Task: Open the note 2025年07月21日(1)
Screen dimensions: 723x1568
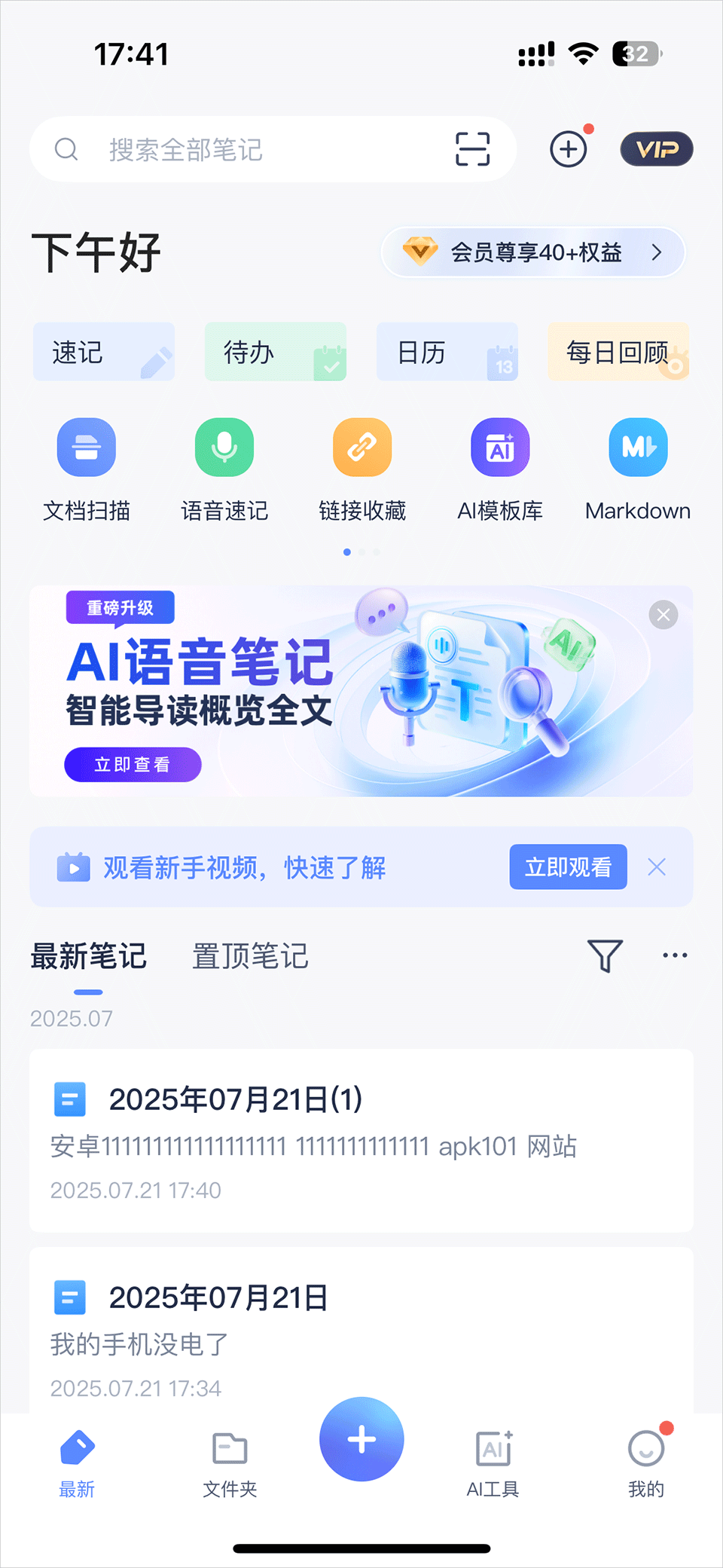Action: [361, 1140]
